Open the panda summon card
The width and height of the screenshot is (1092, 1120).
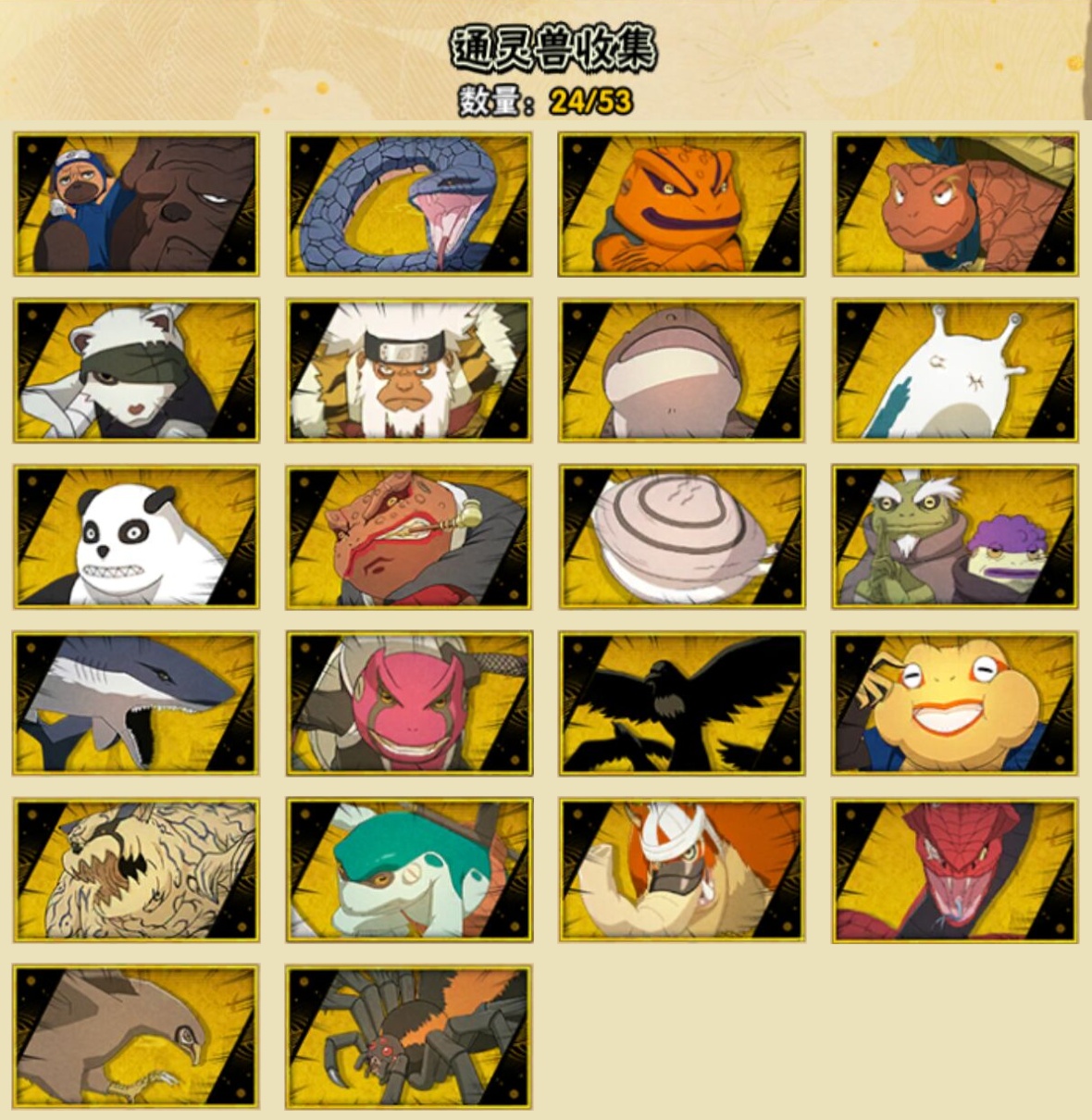(136, 537)
